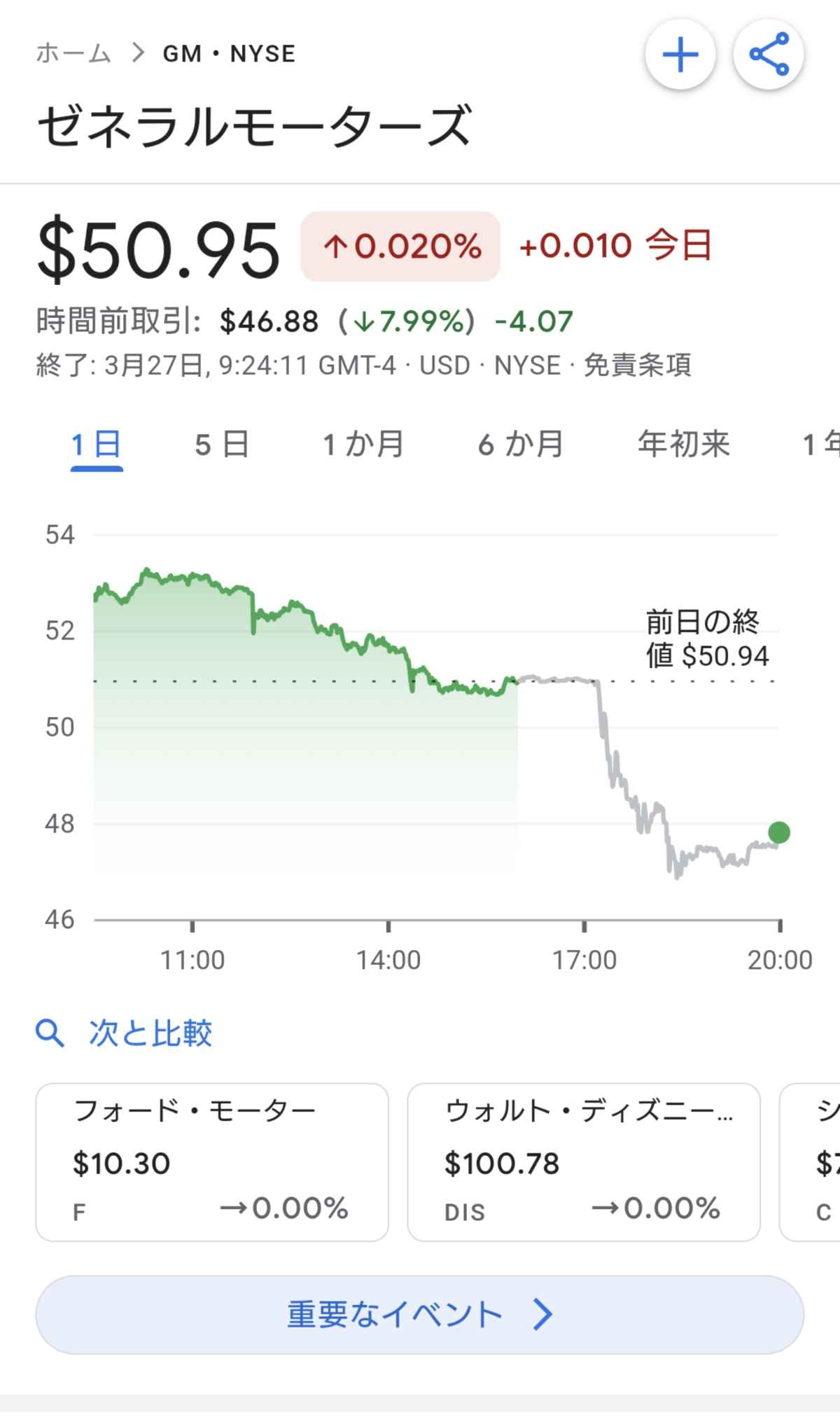Open the ウォルト・ディズニー stock card

584,1162
